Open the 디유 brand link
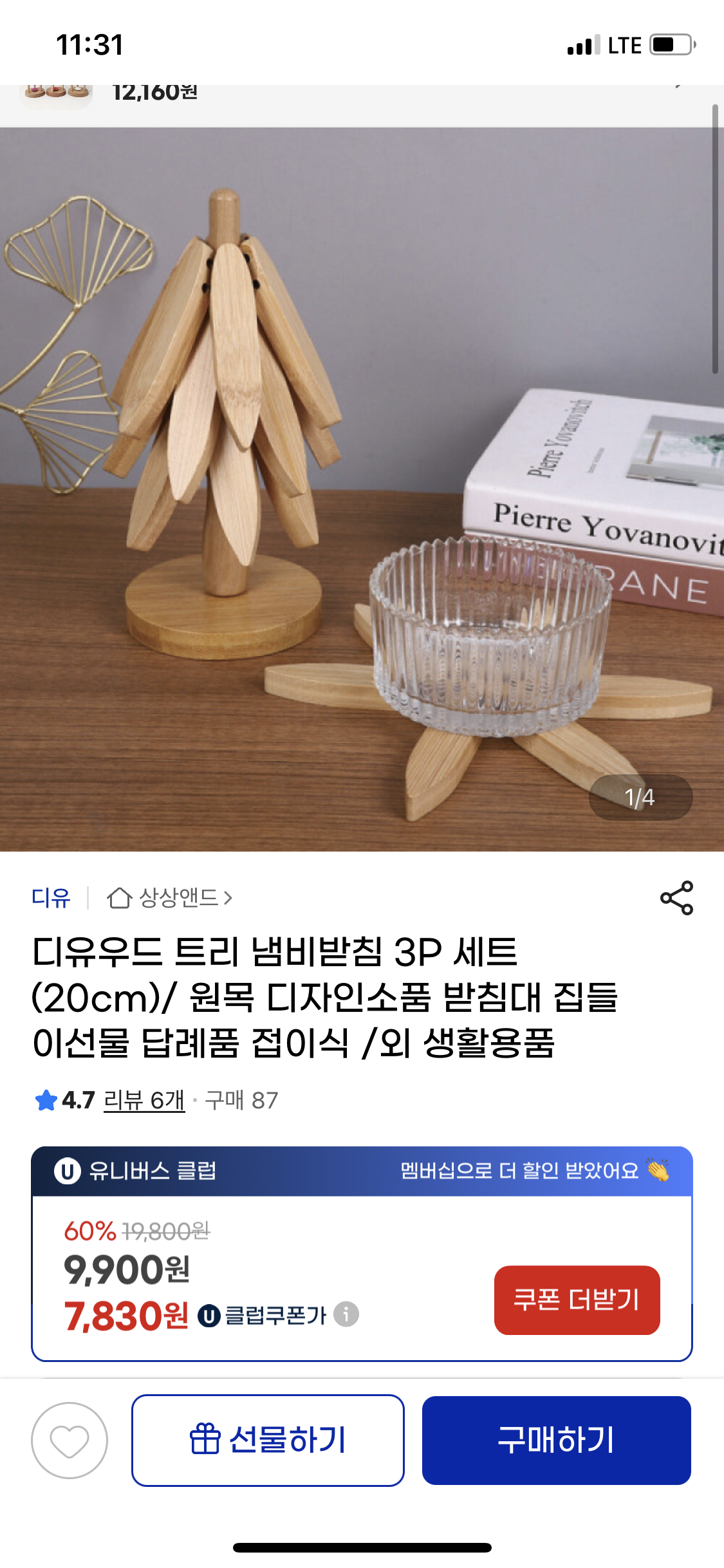The image size is (724, 1568). 51,897
